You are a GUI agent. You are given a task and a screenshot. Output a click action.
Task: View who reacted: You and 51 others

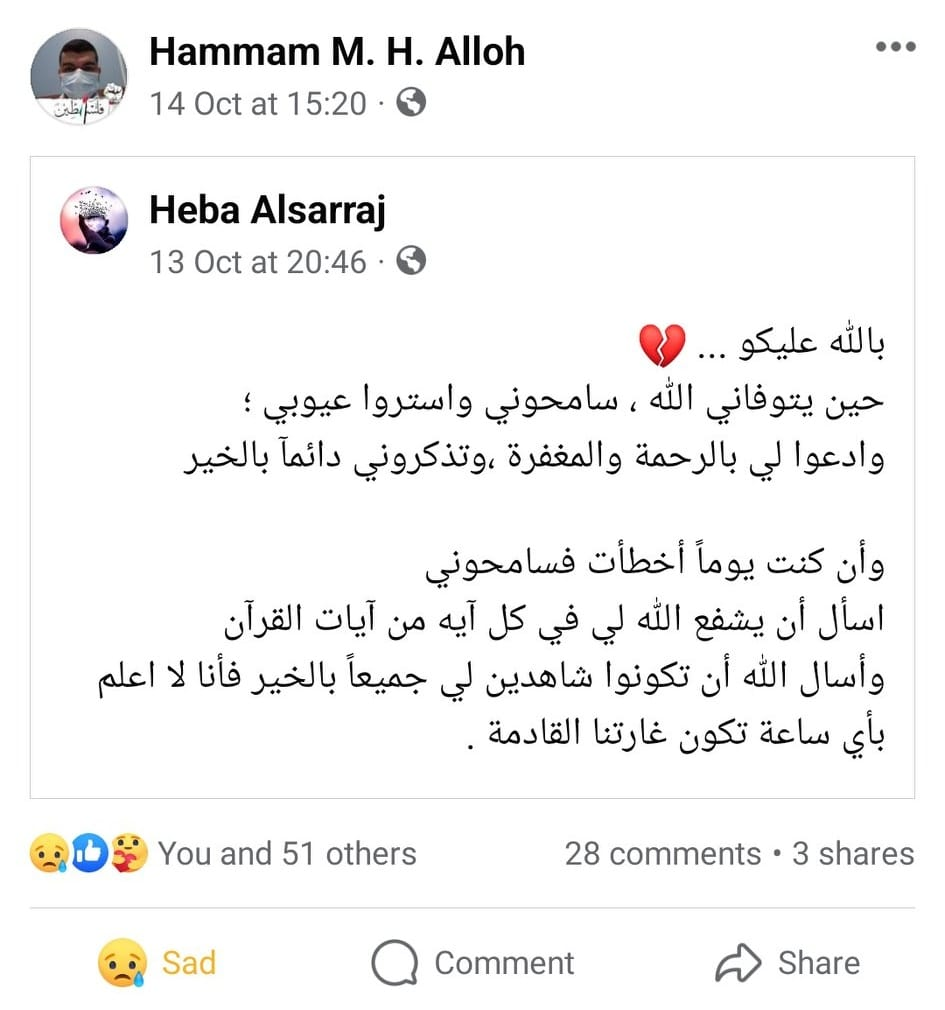286,853
